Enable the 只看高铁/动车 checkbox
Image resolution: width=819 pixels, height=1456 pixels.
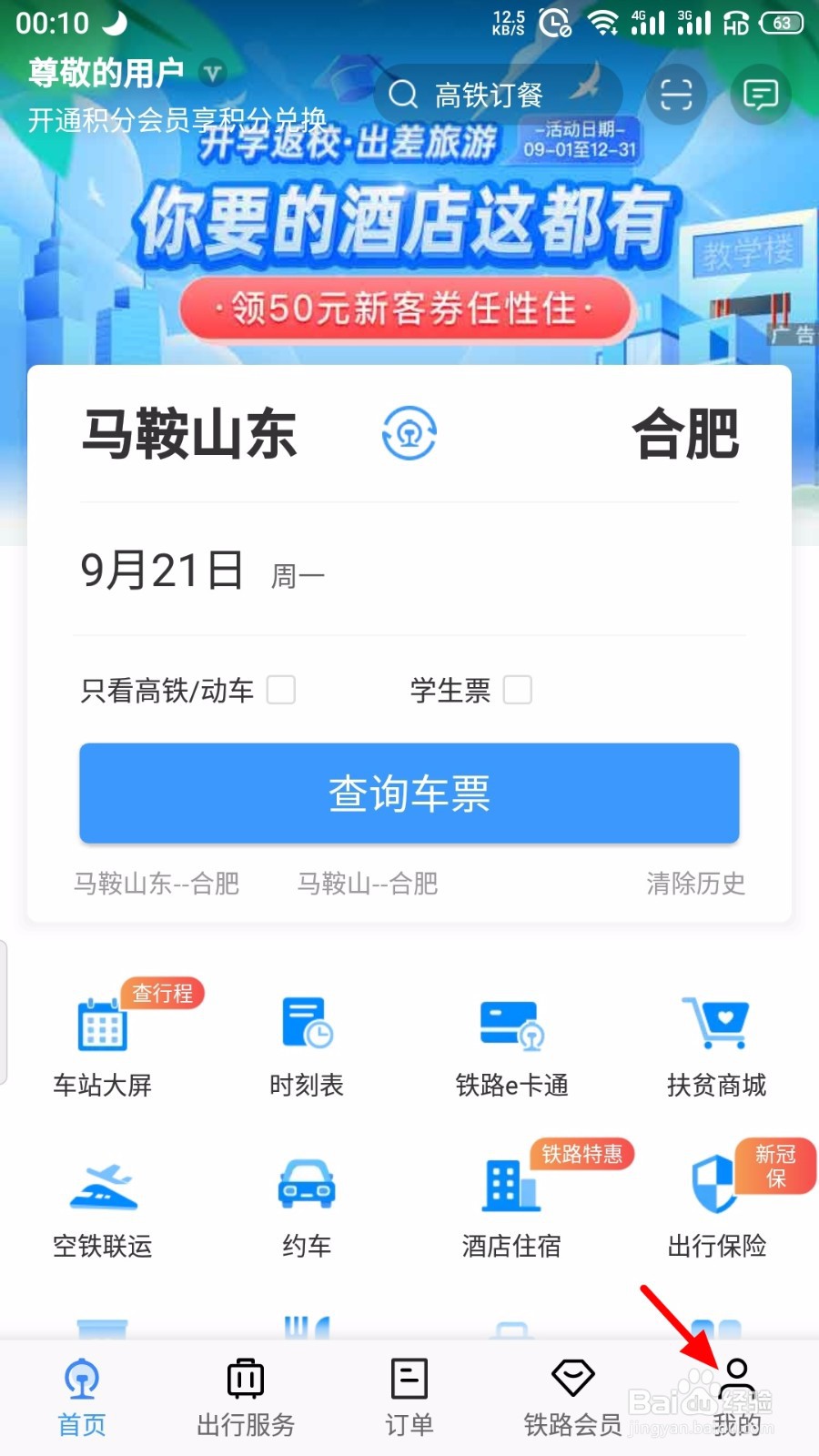(x=282, y=691)
